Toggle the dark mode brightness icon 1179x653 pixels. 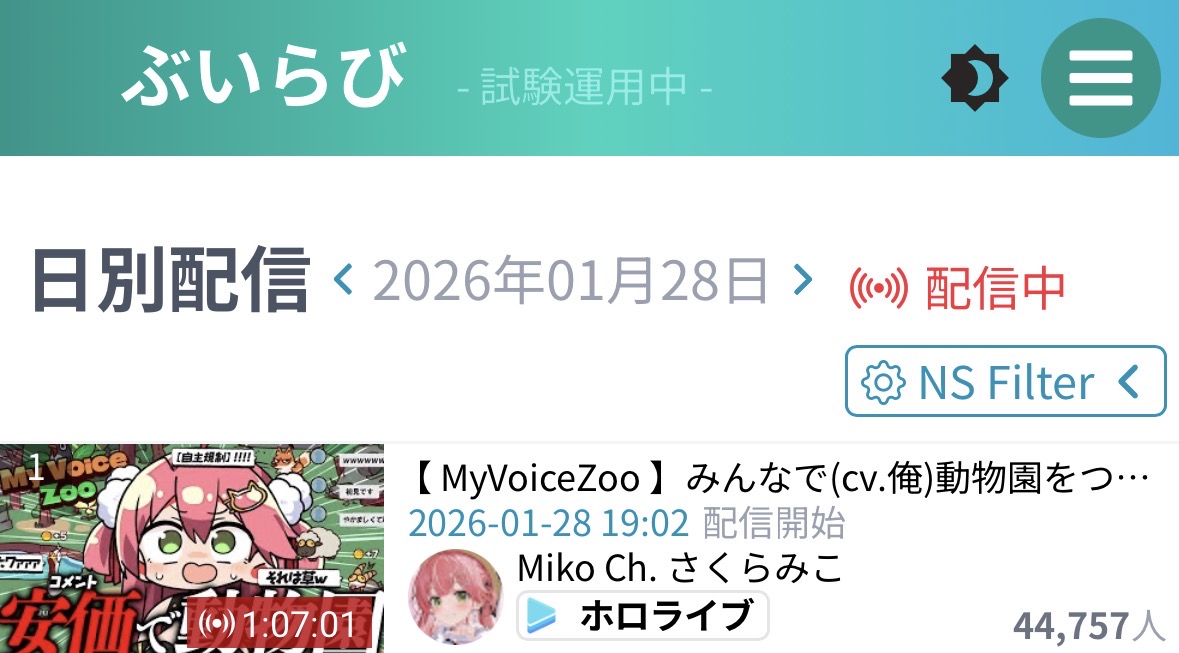pos(974,78)
